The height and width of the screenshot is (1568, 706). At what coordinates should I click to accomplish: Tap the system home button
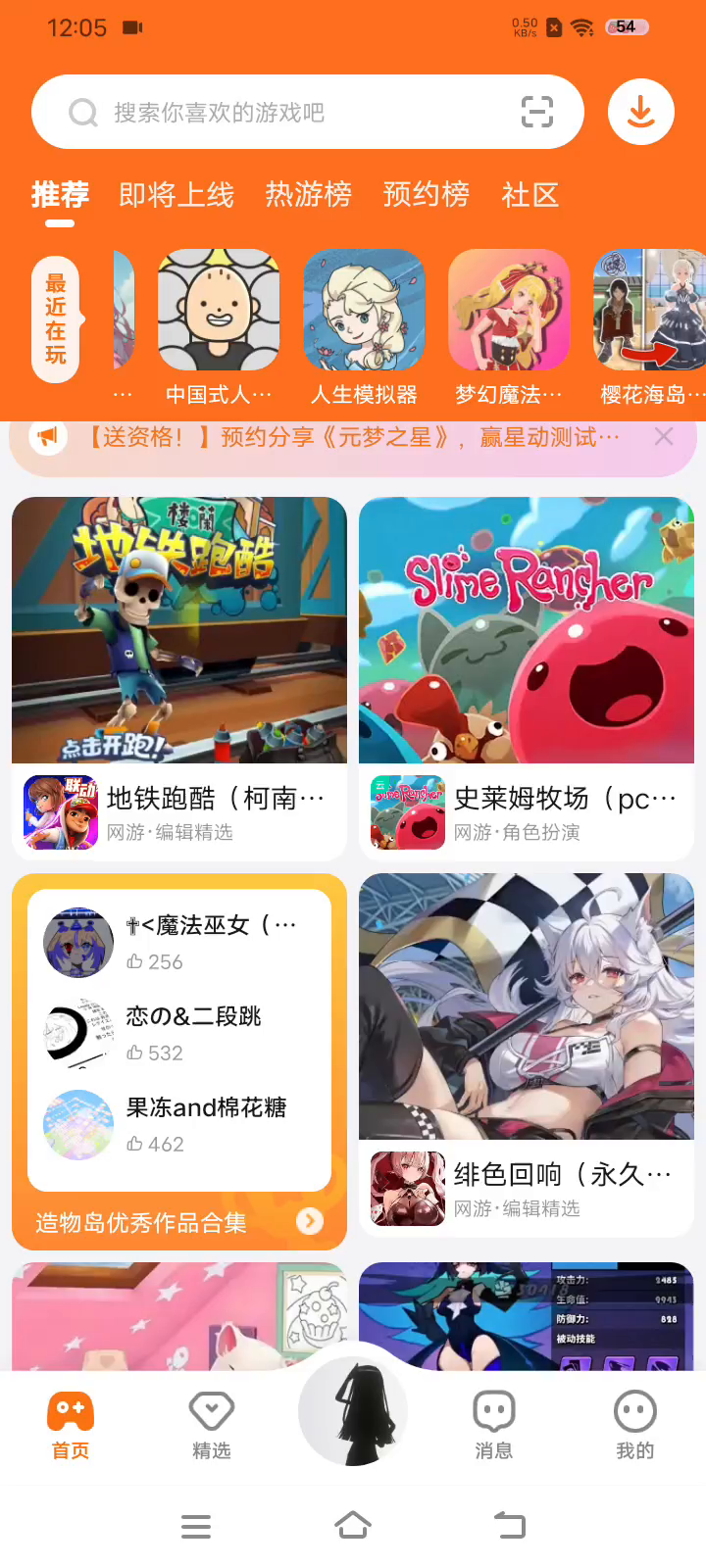(x=353, y=1525)
